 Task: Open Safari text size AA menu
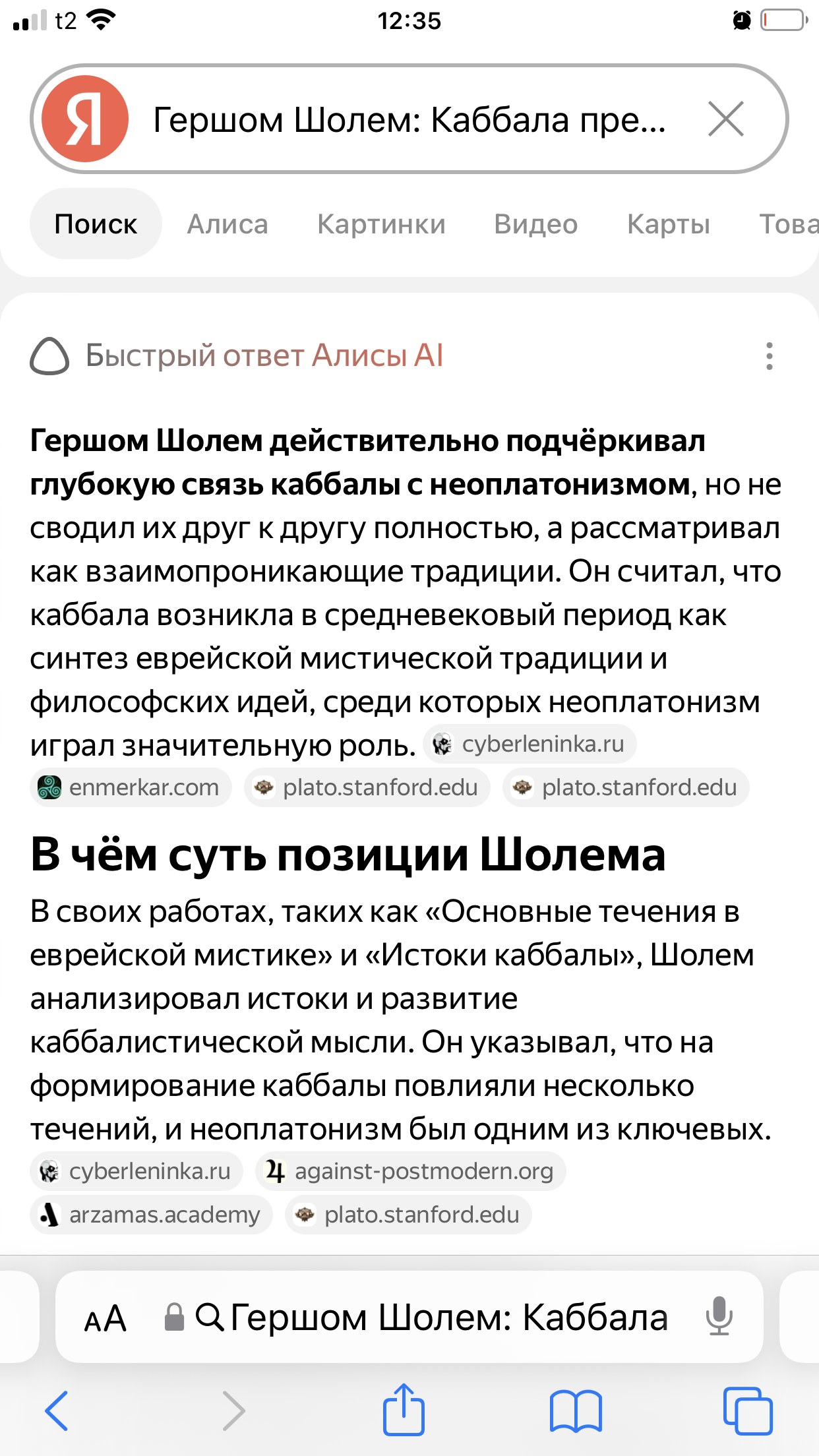pos(105,1319)
